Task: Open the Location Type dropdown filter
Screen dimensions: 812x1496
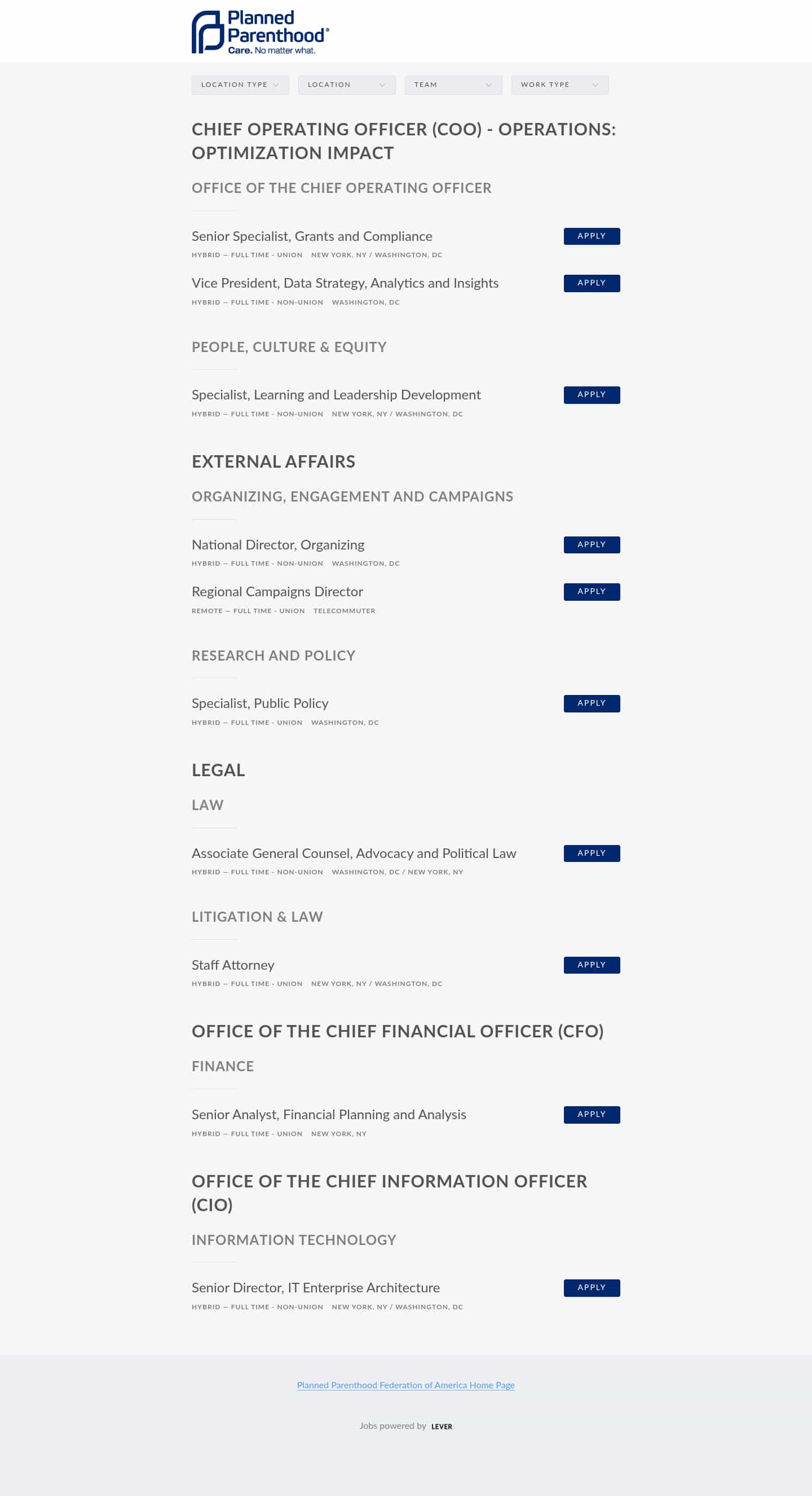Action: (x=240, y=85)
